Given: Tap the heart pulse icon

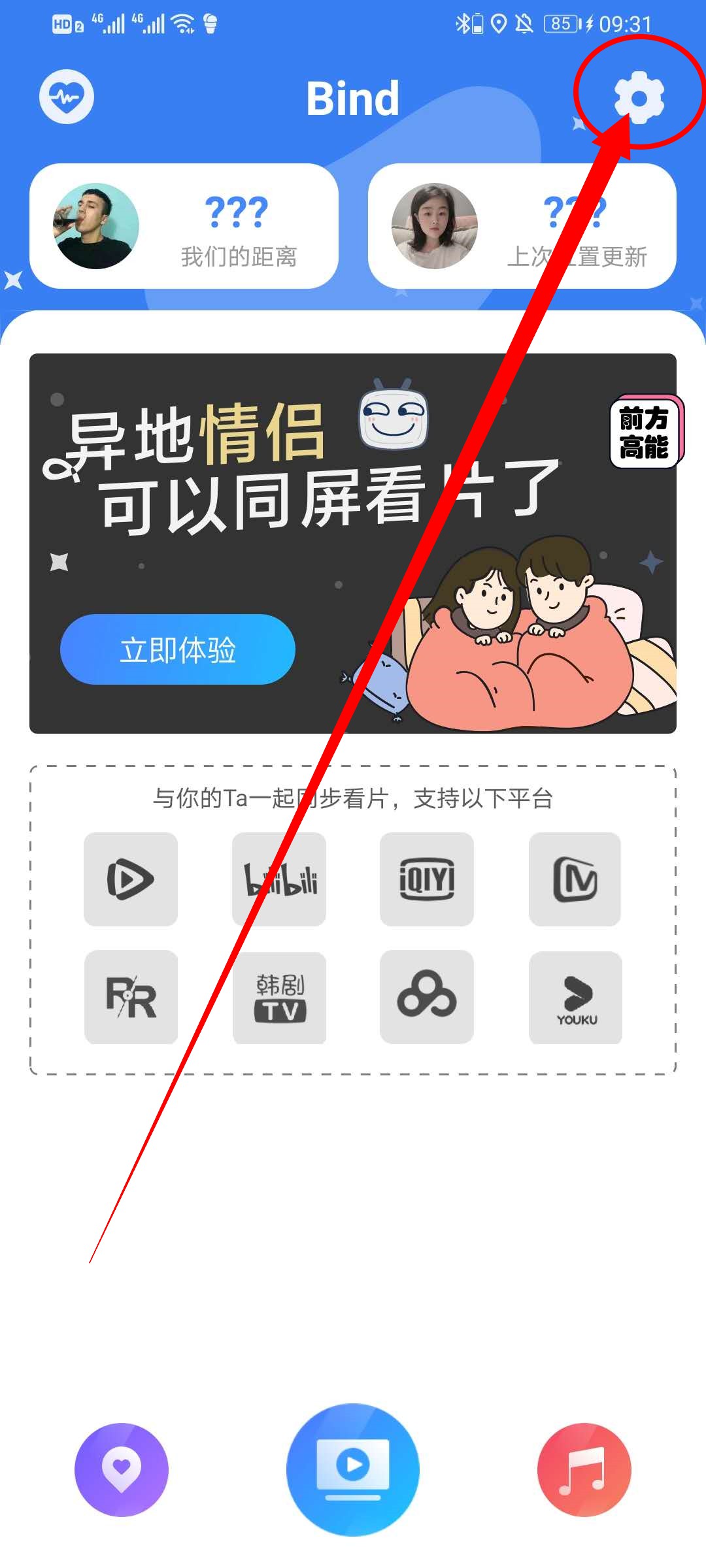Looking at the screenshot, I should [67, 97].
